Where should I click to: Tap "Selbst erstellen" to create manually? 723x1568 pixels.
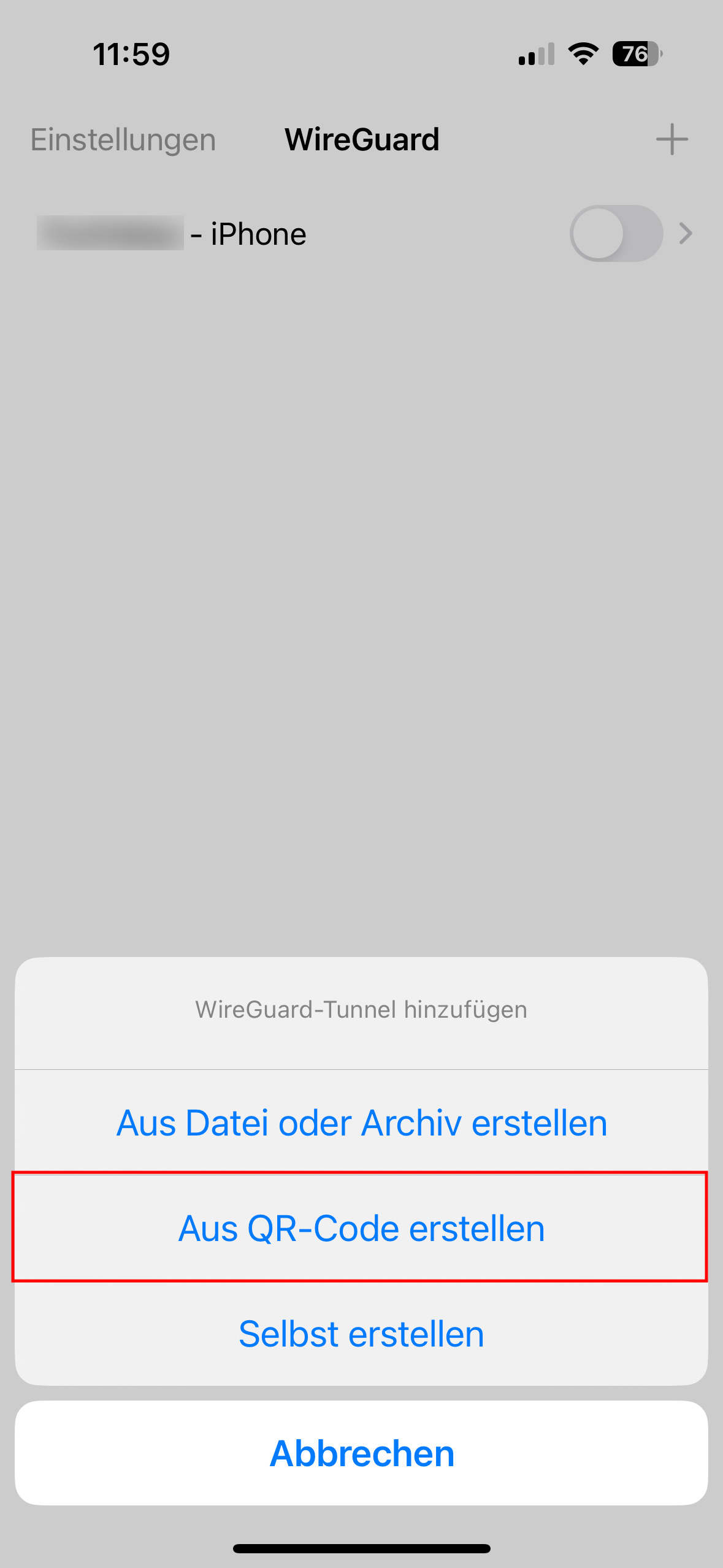point(361,1334)
